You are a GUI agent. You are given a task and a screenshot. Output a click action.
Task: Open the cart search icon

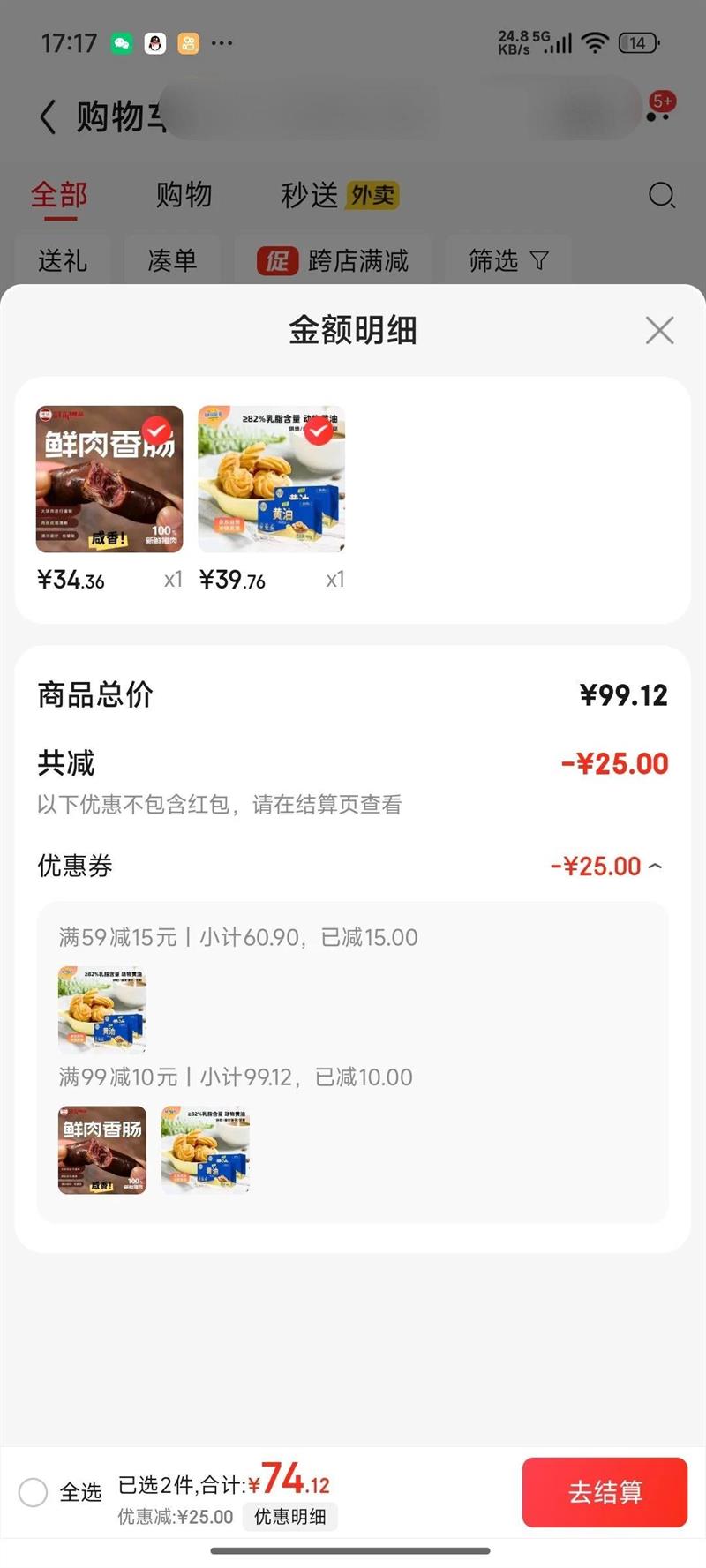(x=661, y=195)
